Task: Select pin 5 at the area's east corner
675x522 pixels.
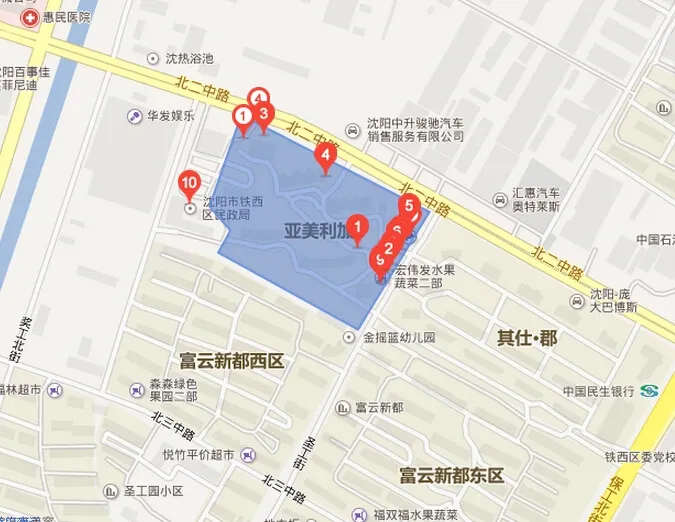Action: [407, 206]
